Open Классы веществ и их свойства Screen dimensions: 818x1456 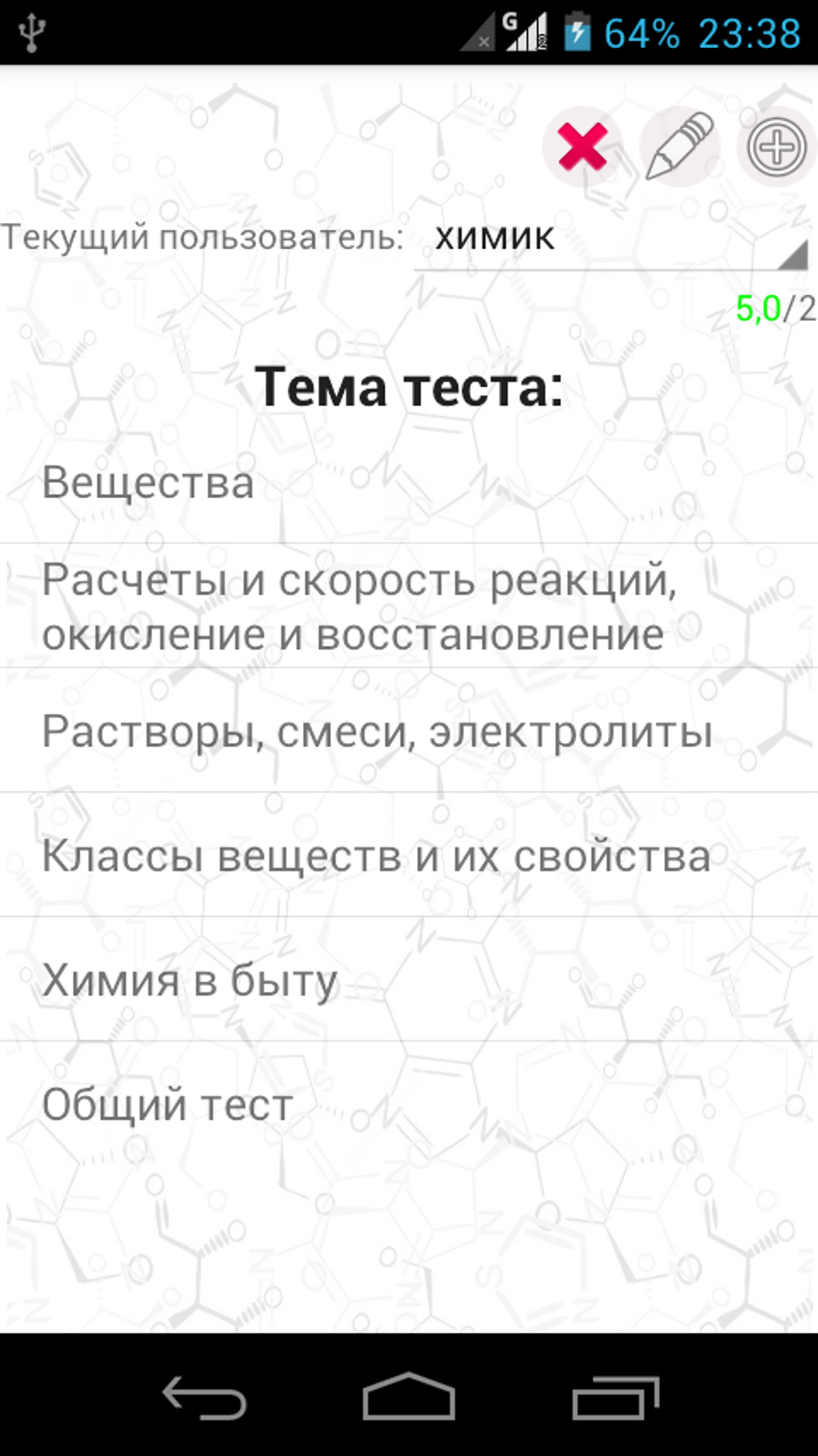[x=409, y=855]
